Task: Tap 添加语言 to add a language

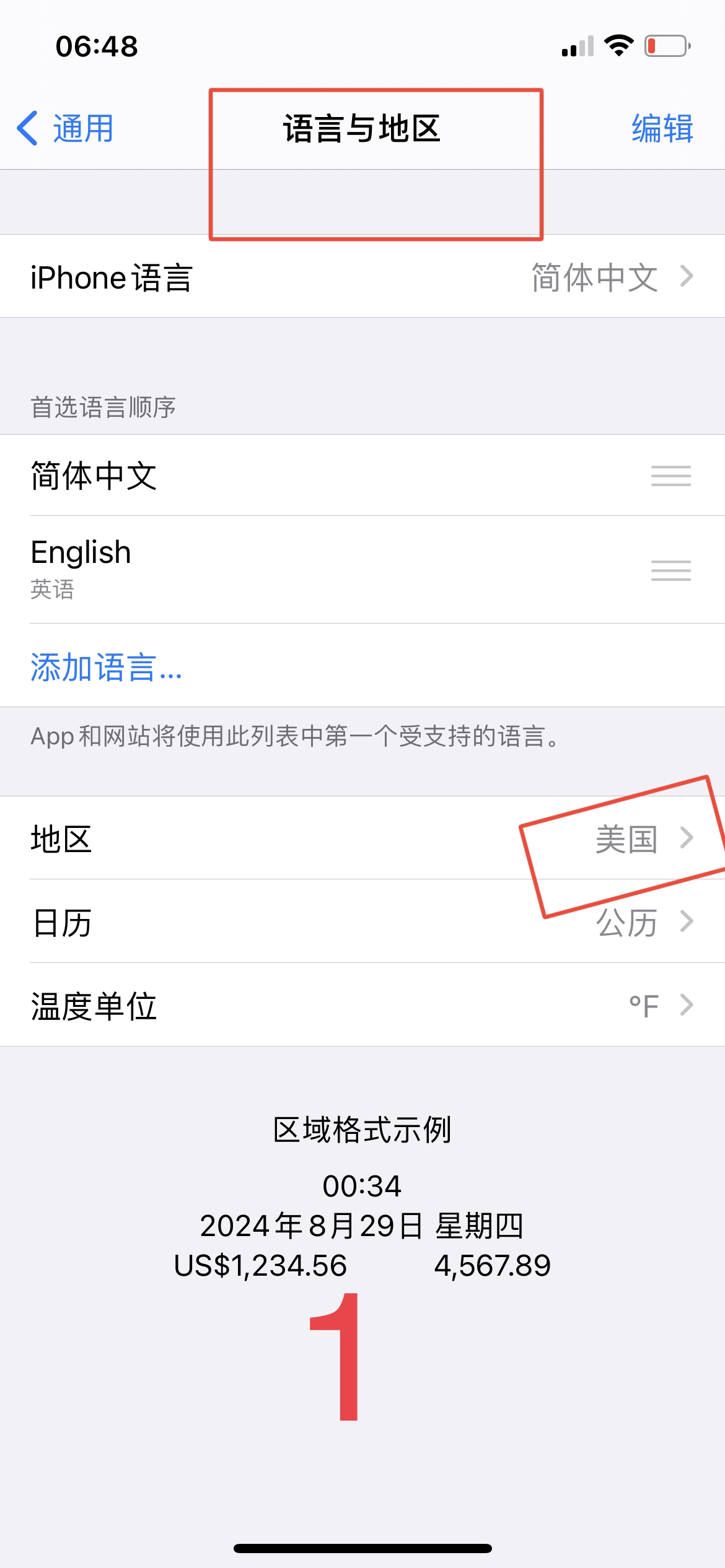Action: pyautogui.click(x=107, y=668)
